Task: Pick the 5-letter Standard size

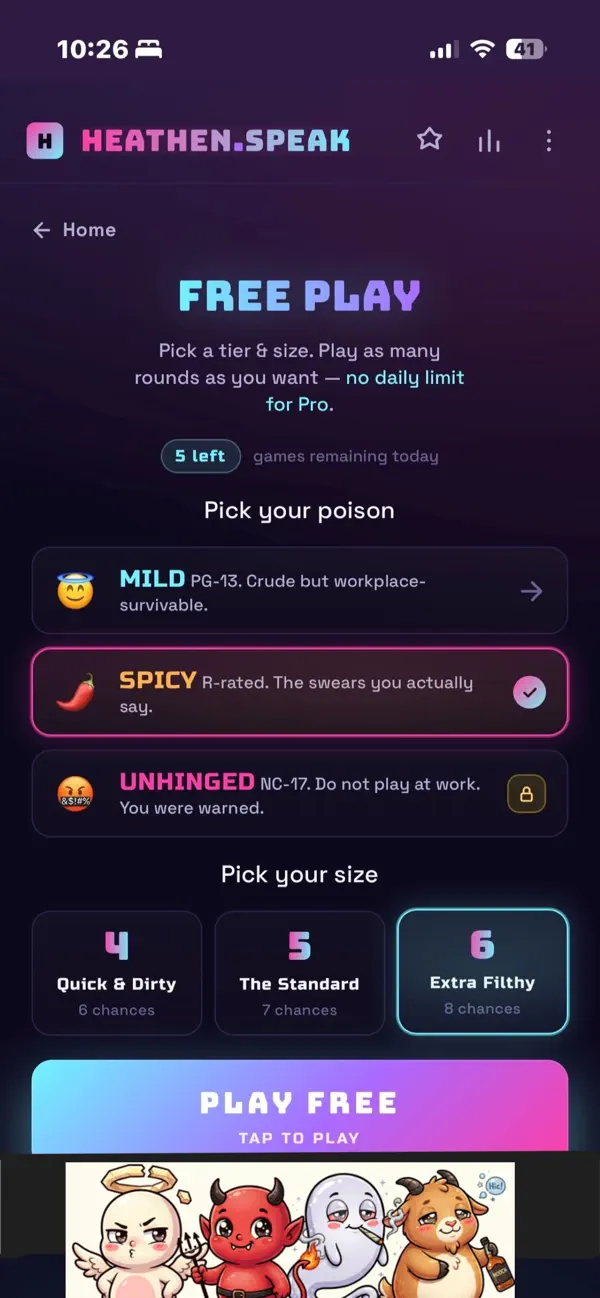Action: pyautogui.click(x=300, y=972)
